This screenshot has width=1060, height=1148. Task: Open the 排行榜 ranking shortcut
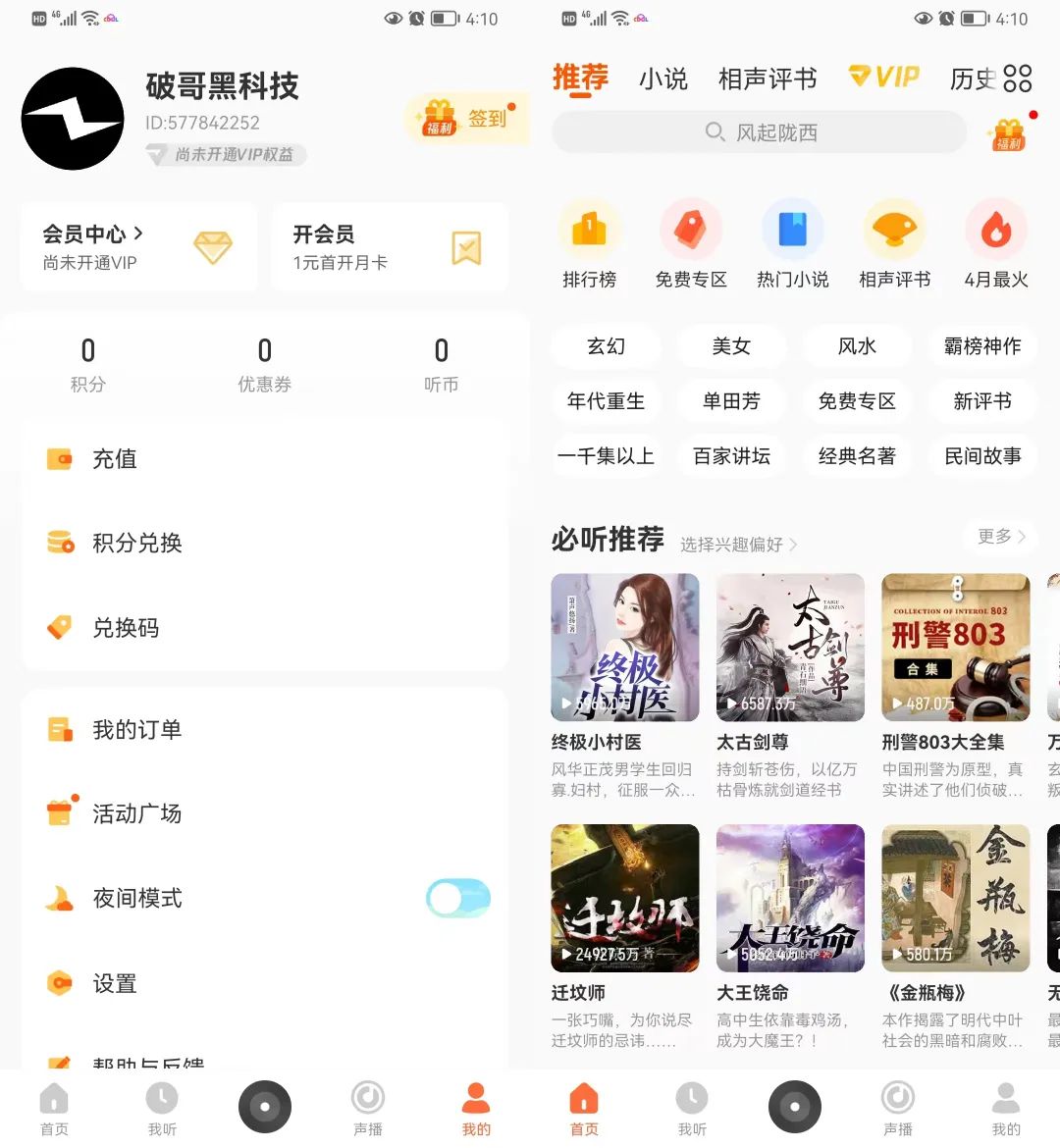(590, 244)
